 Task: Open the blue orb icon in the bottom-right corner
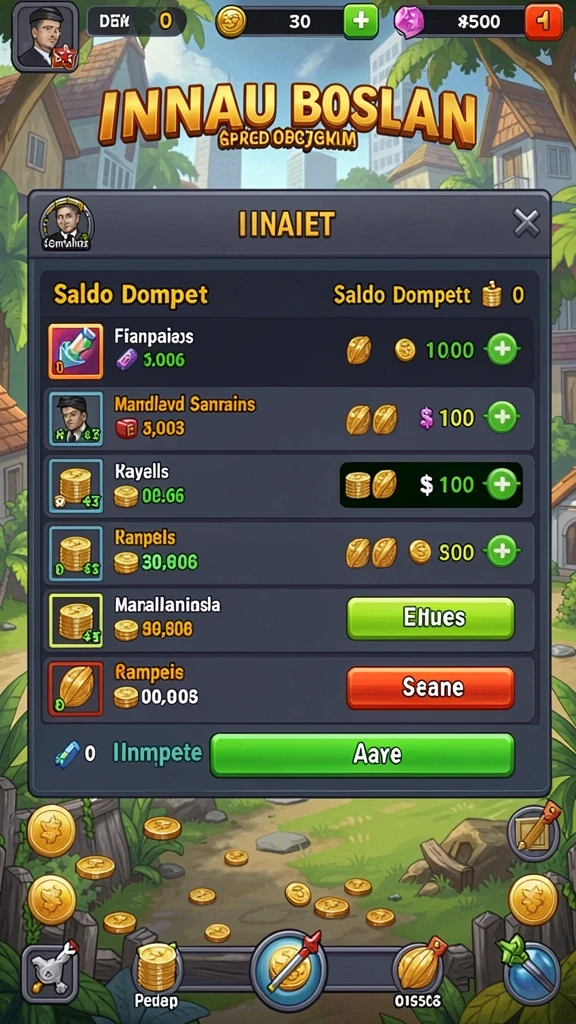(532, 973)
